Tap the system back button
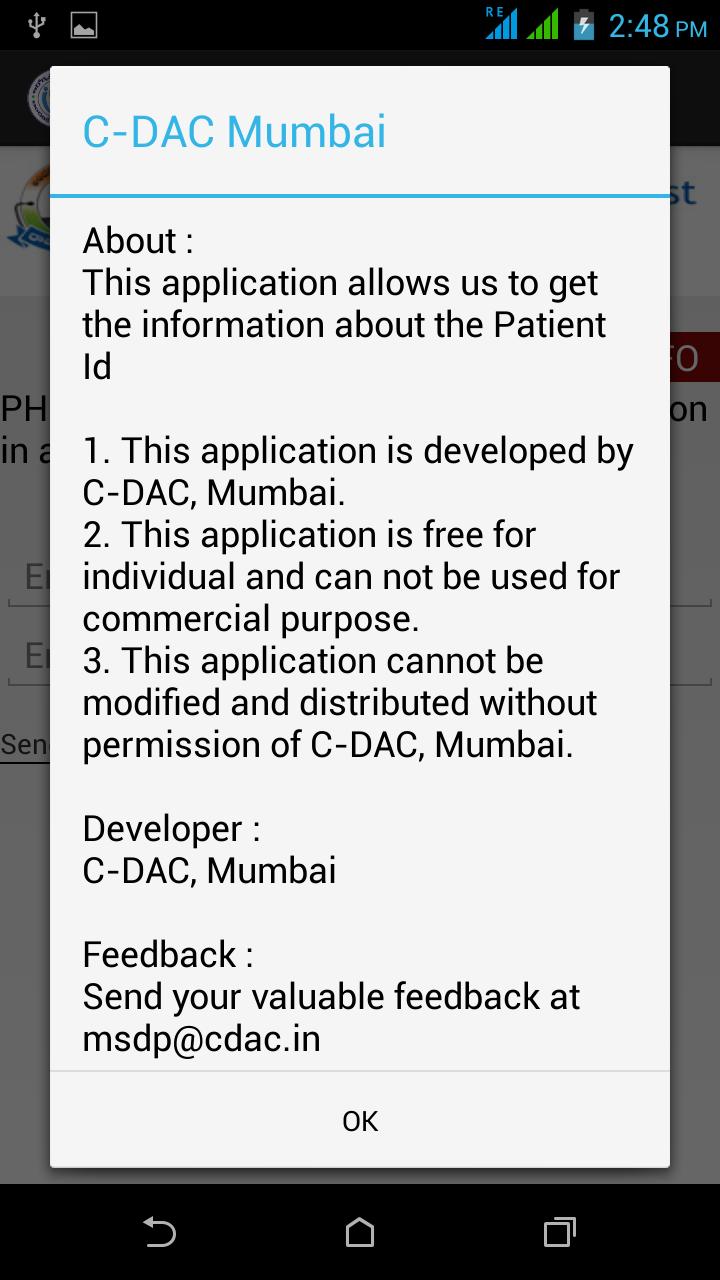This screenshot has width=720, height=1280. pyautogui.click(x=160, y=1232)
